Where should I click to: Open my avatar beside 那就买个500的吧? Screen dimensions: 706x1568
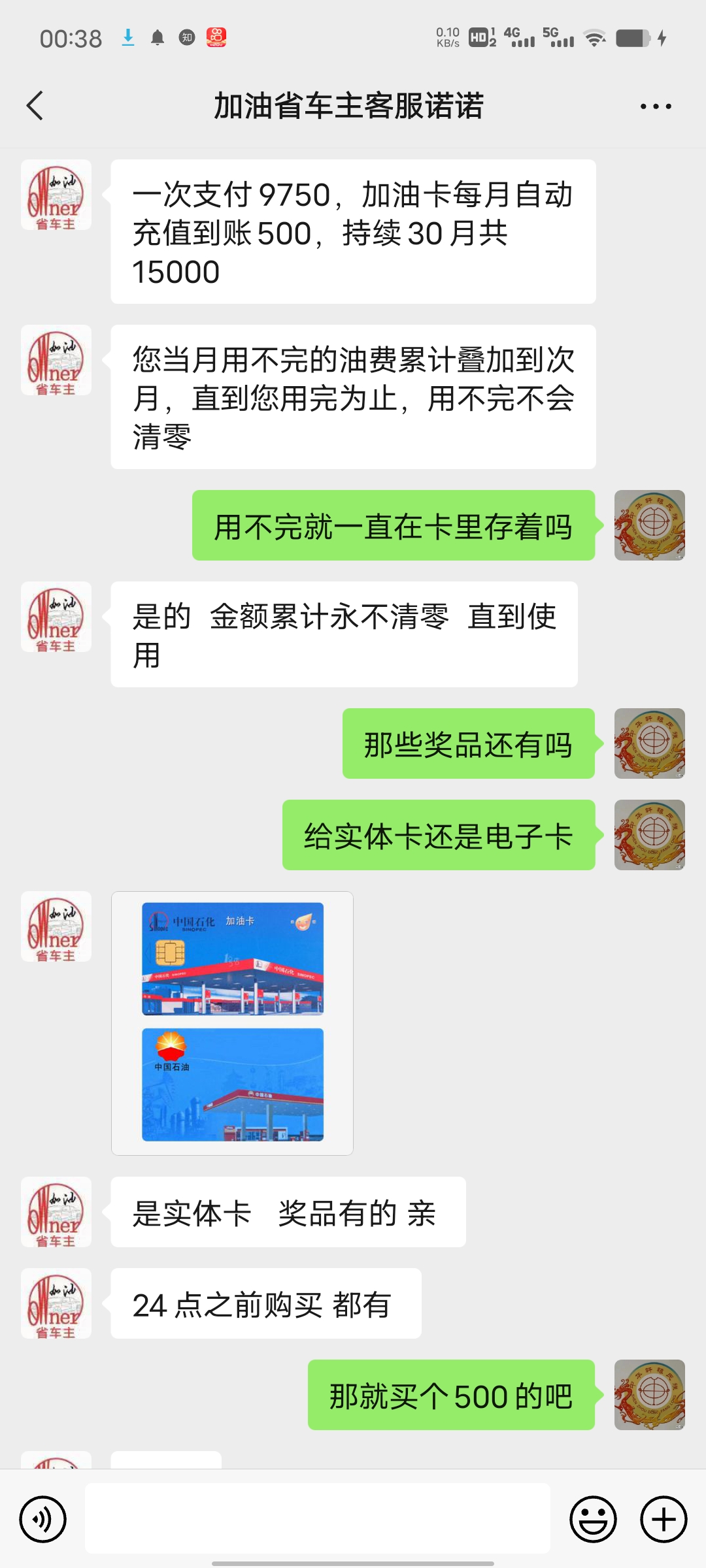tap(650, 1395)
